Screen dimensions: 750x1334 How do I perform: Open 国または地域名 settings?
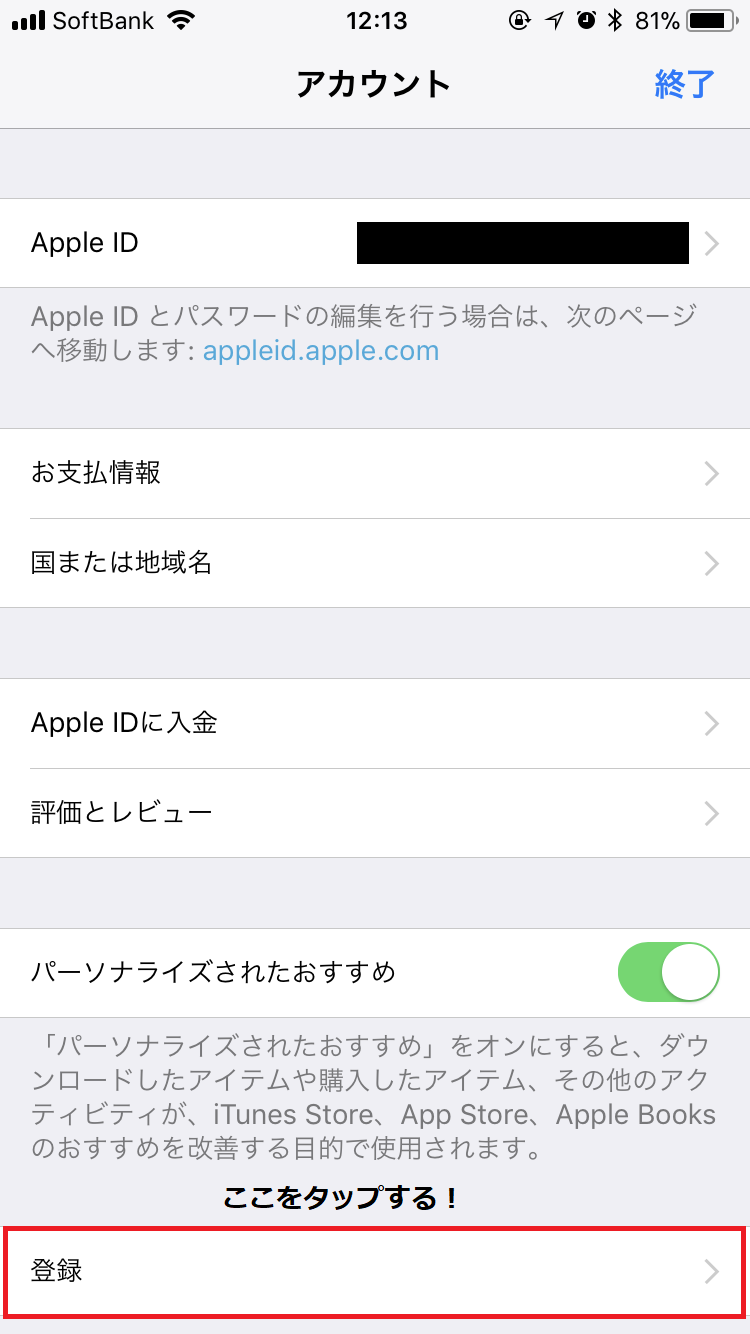375,563
